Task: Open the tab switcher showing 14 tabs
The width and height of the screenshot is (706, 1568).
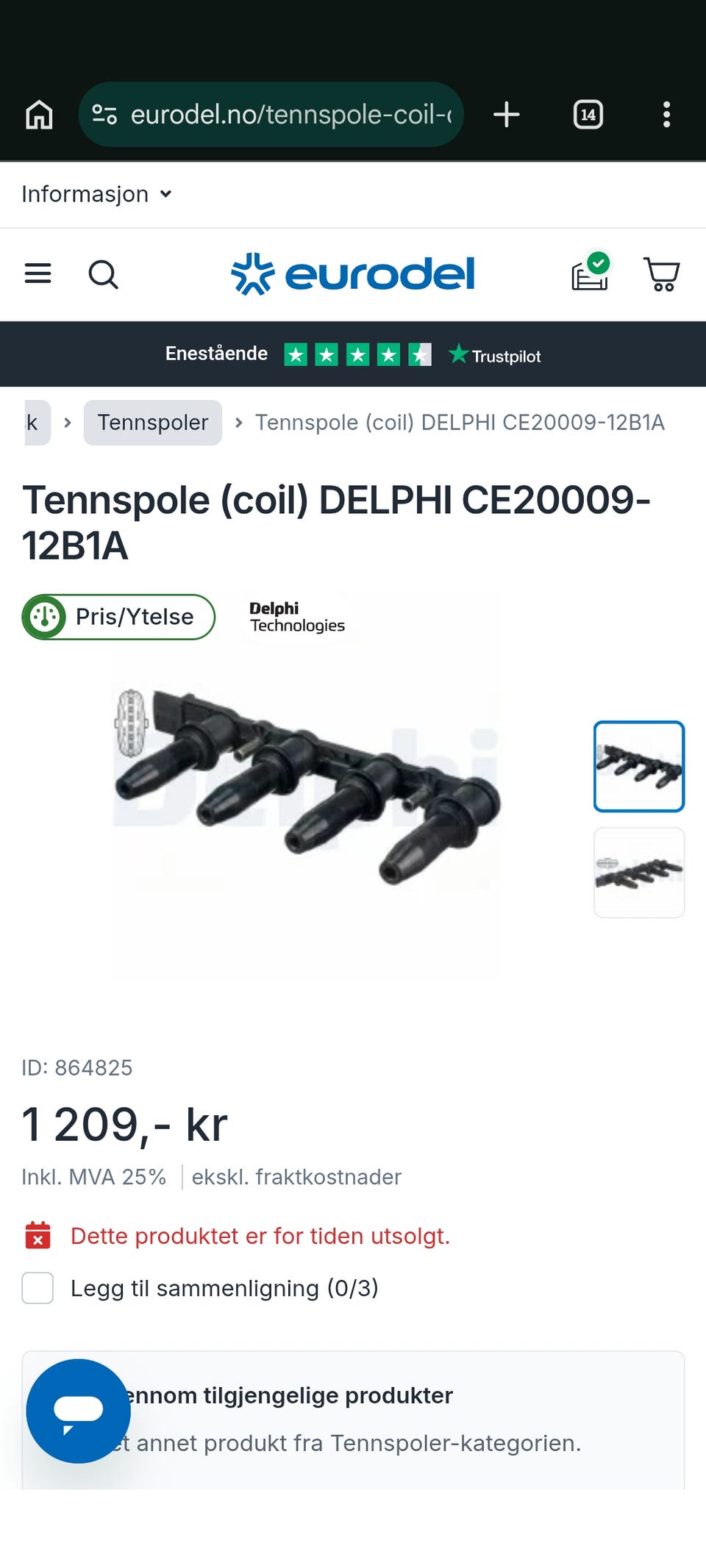Action: click(588, 115)
